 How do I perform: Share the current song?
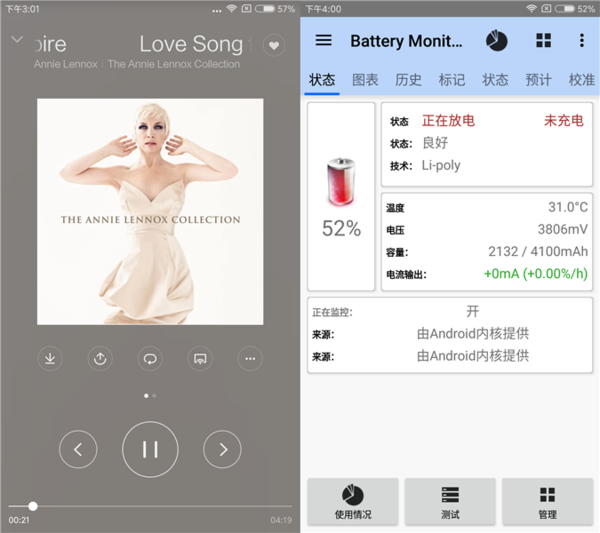pos(100,358)
